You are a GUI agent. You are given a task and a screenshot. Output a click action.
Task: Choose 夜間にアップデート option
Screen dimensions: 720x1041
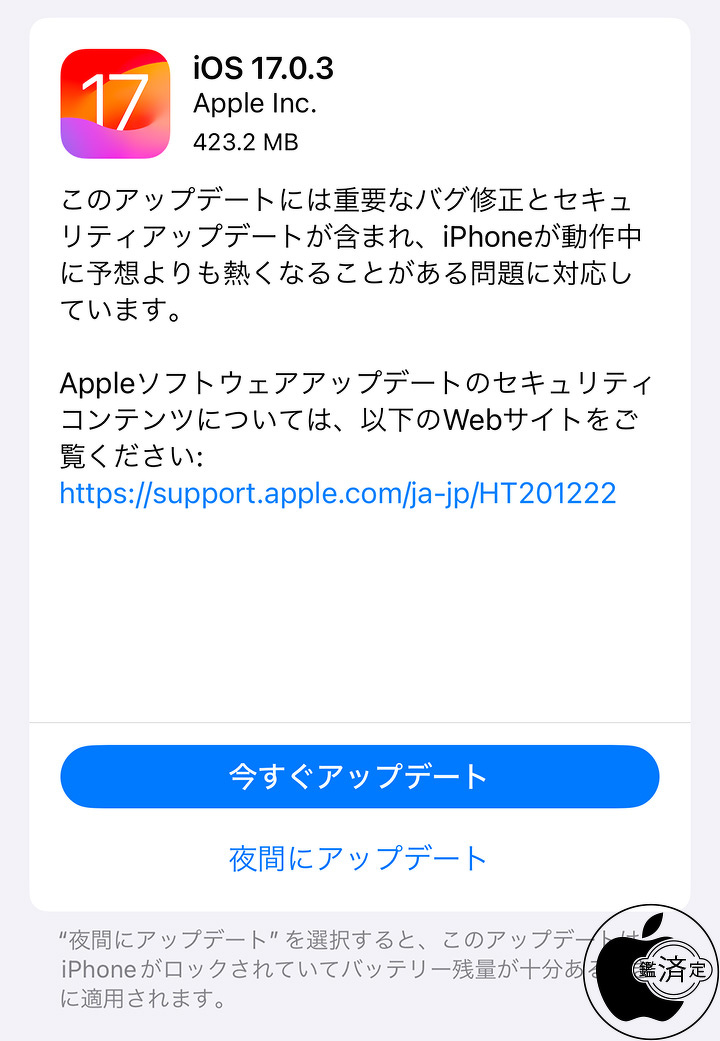pyautogui.click(x=359, y=858)
